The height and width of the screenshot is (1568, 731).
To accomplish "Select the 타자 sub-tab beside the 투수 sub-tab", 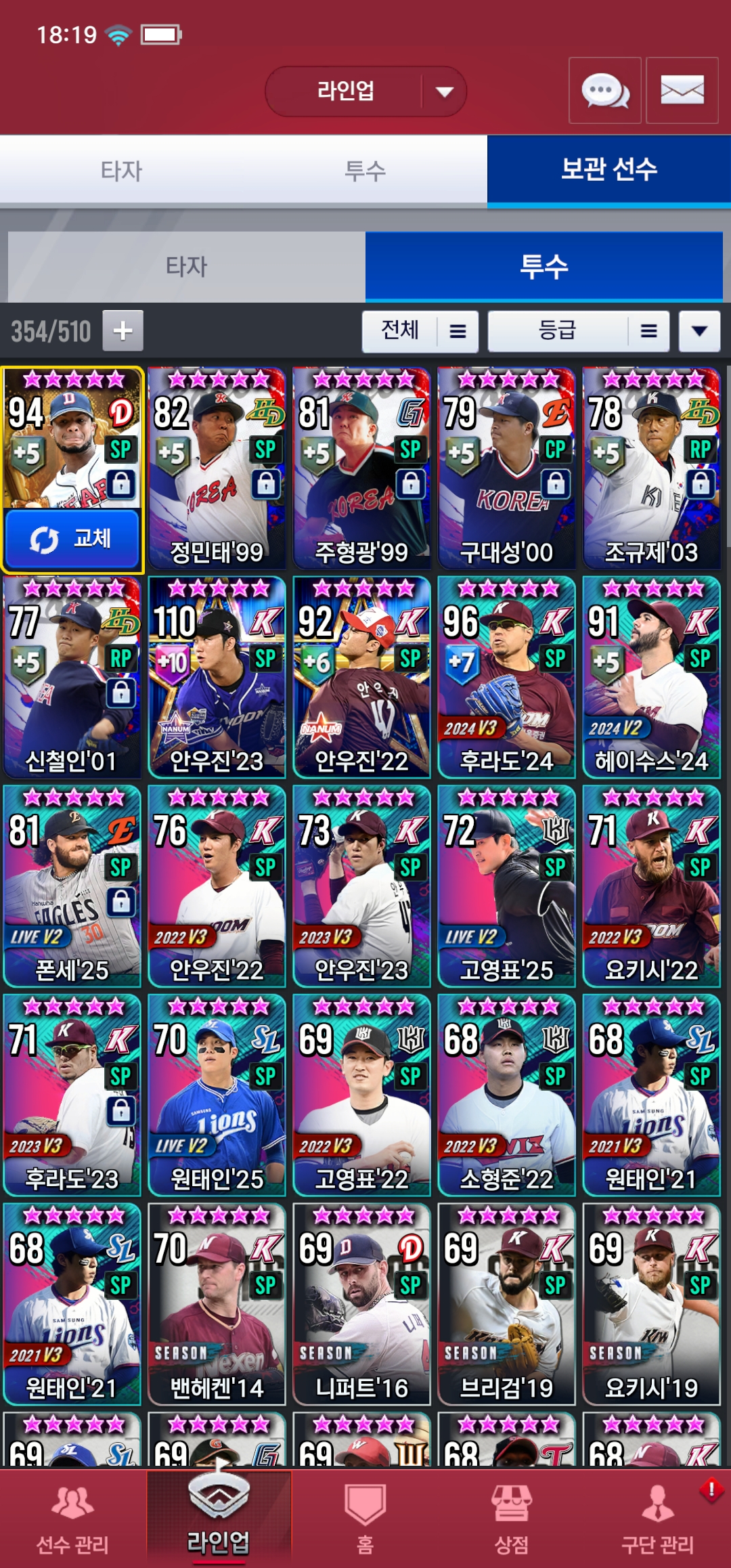I will tap(186, 267).
